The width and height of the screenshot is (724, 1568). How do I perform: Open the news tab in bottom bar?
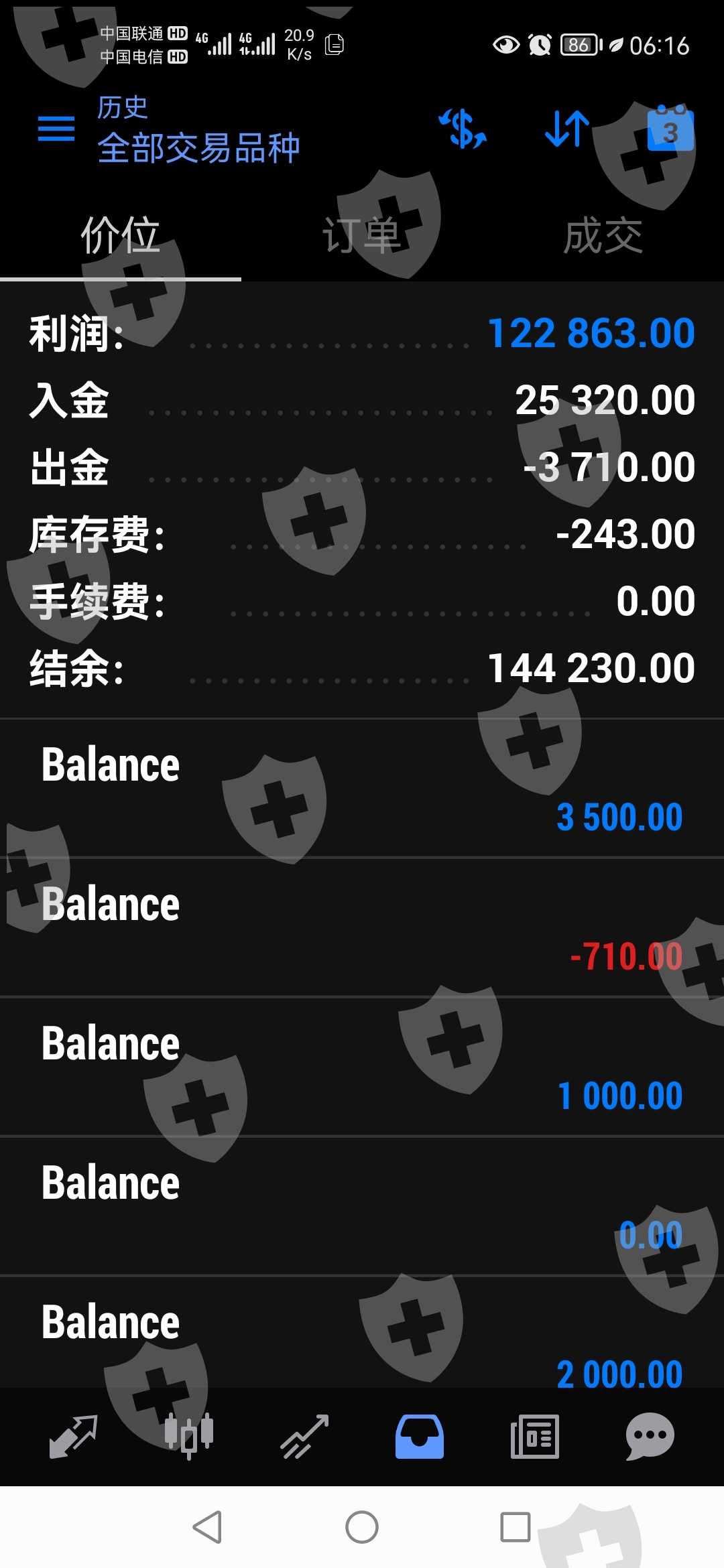click(x=535, y=1436)
